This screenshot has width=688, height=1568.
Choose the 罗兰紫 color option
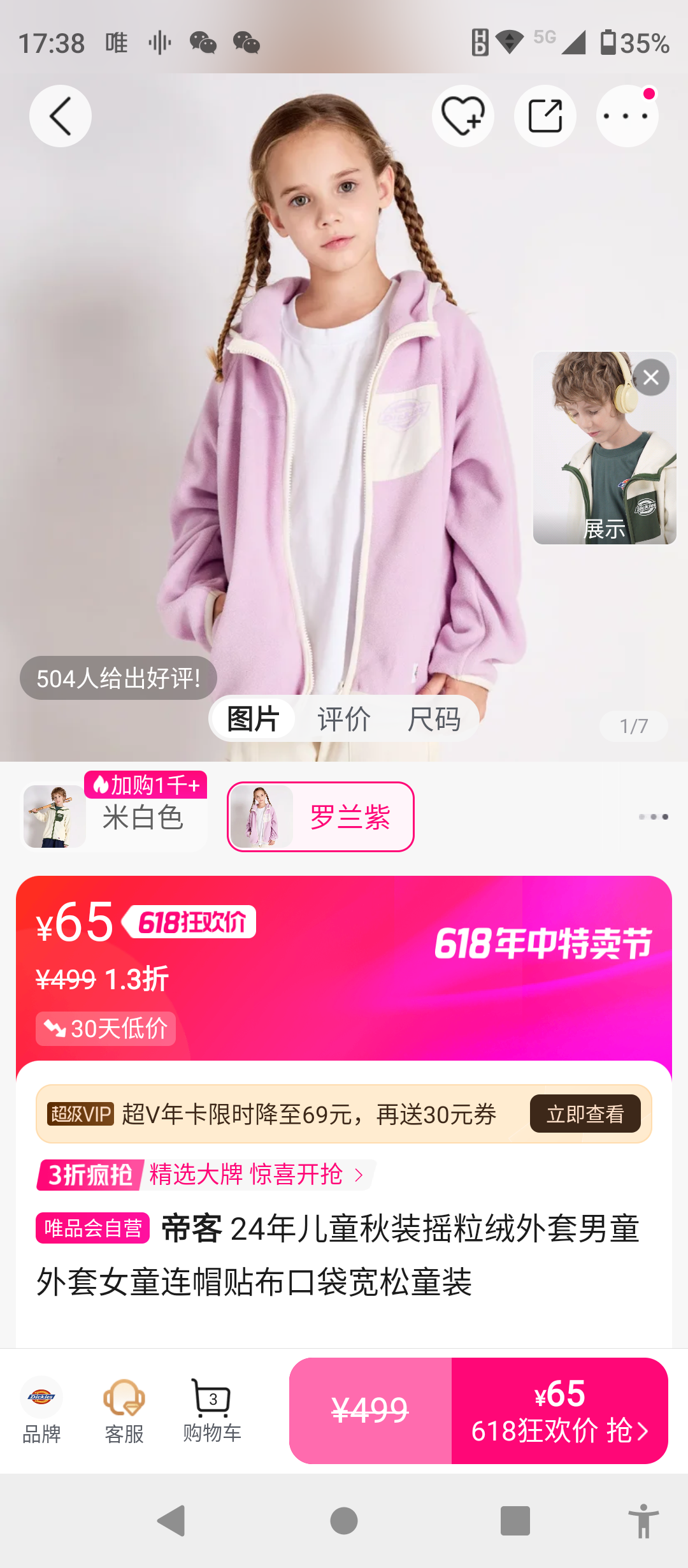click(x=320, y=817)
